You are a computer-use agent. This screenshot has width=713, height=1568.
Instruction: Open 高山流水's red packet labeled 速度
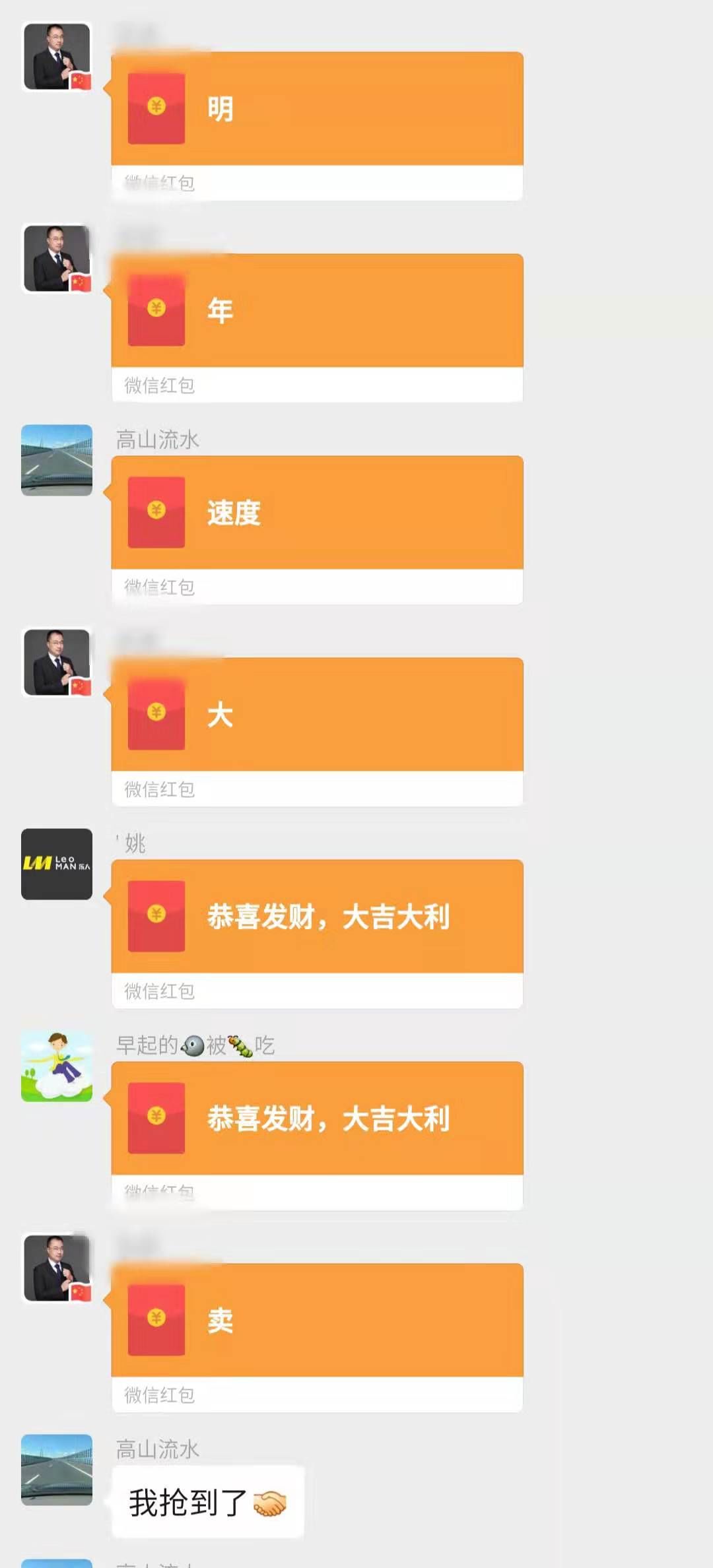coord(317,530)
